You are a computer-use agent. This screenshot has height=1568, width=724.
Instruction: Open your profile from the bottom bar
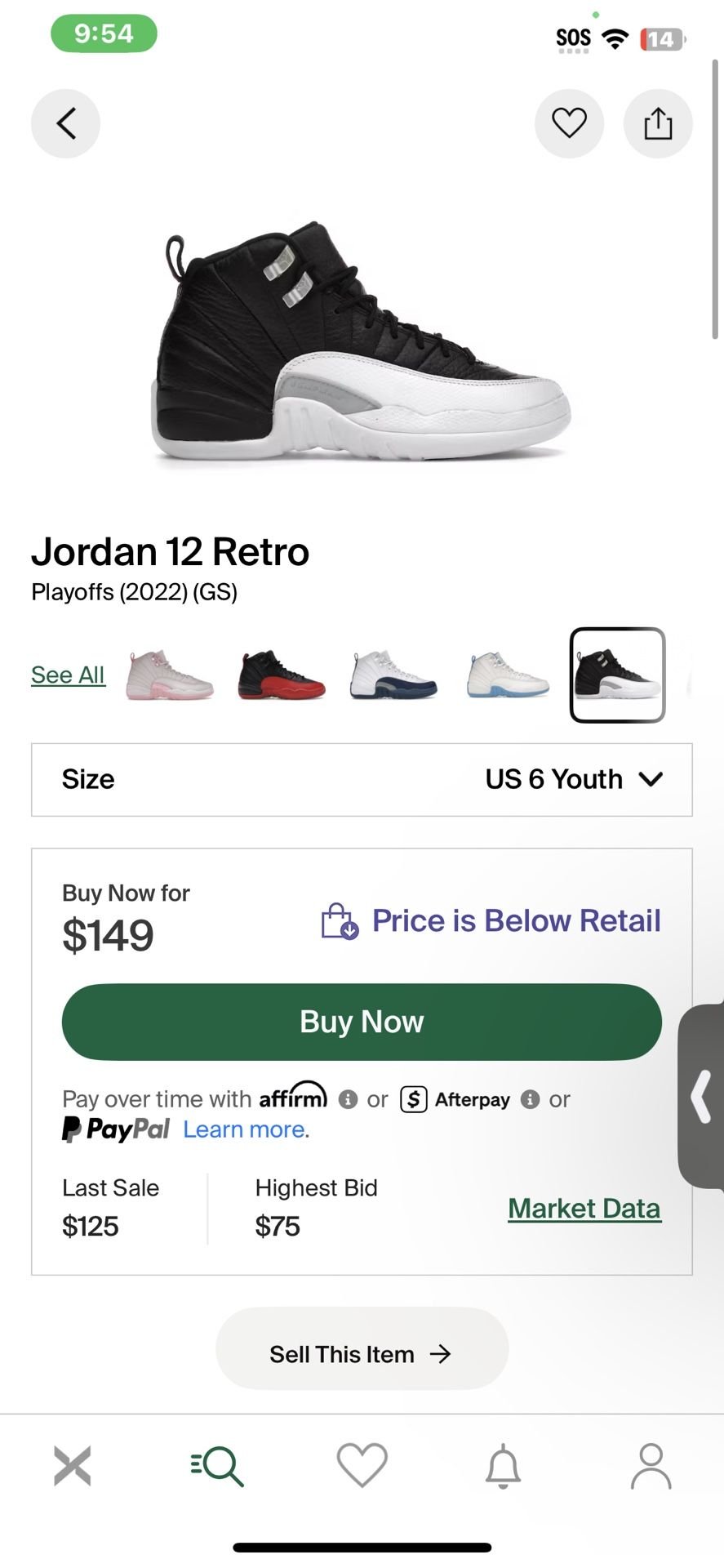(649, 1464)
